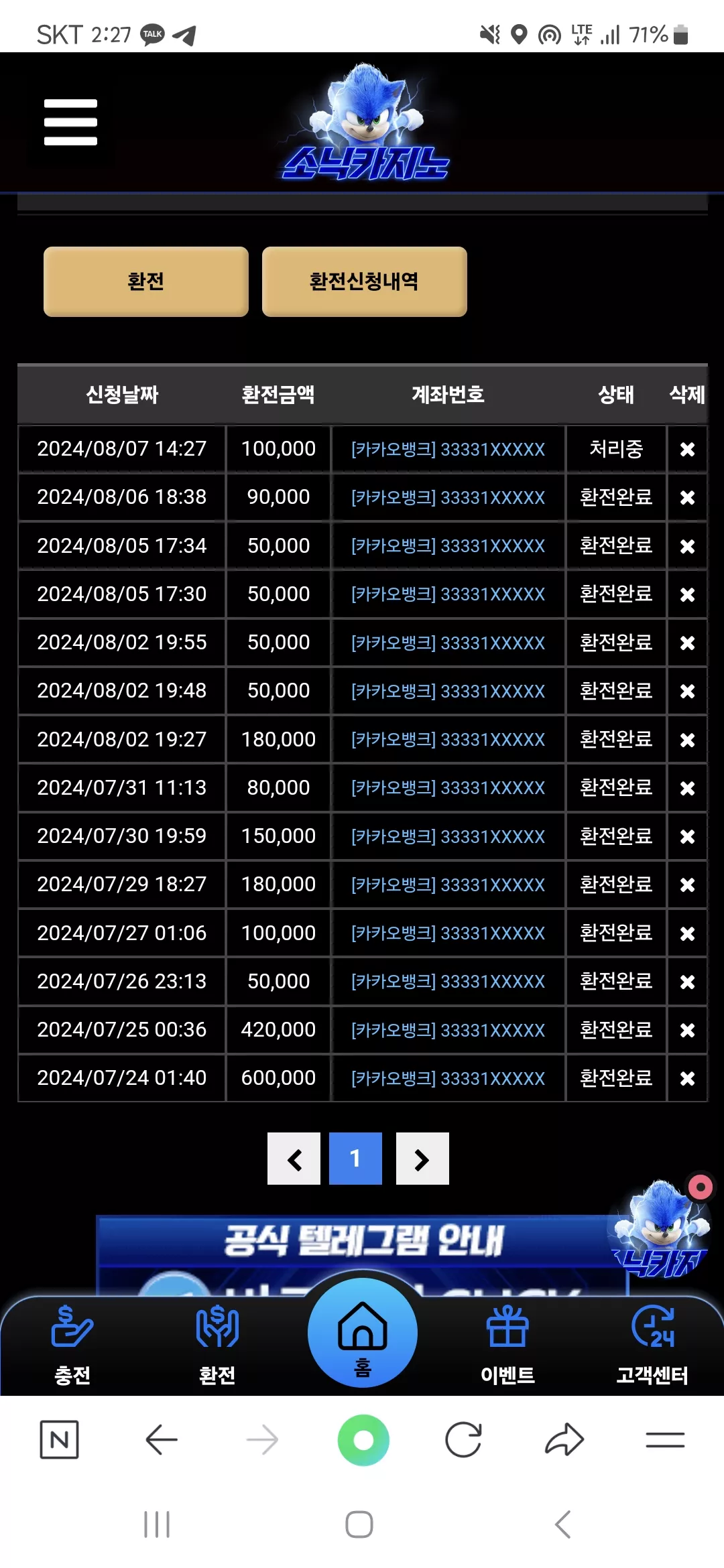Go to the 홈 home tab
The height and width of the screenshot is (1568, 724).
pyautogui.click(x=363, y=1332)
